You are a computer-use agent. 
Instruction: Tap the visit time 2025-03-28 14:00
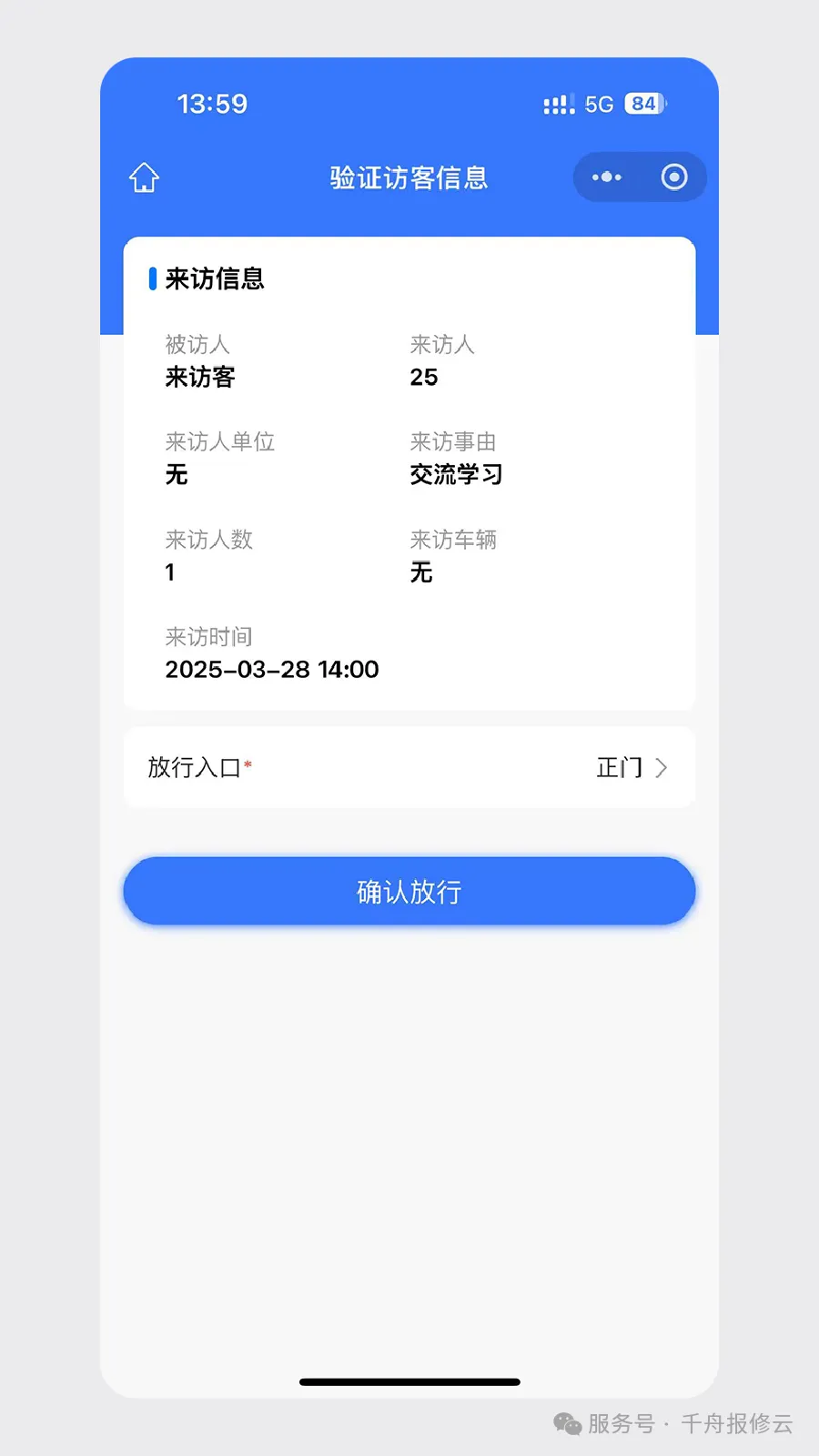[x=271, y=670]
